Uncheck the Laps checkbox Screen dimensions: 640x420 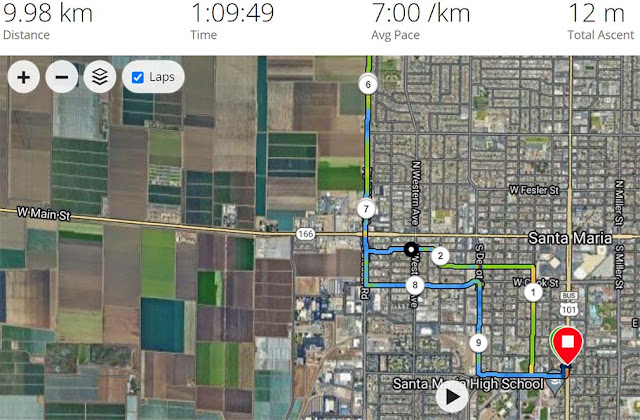tap(138, 77)
